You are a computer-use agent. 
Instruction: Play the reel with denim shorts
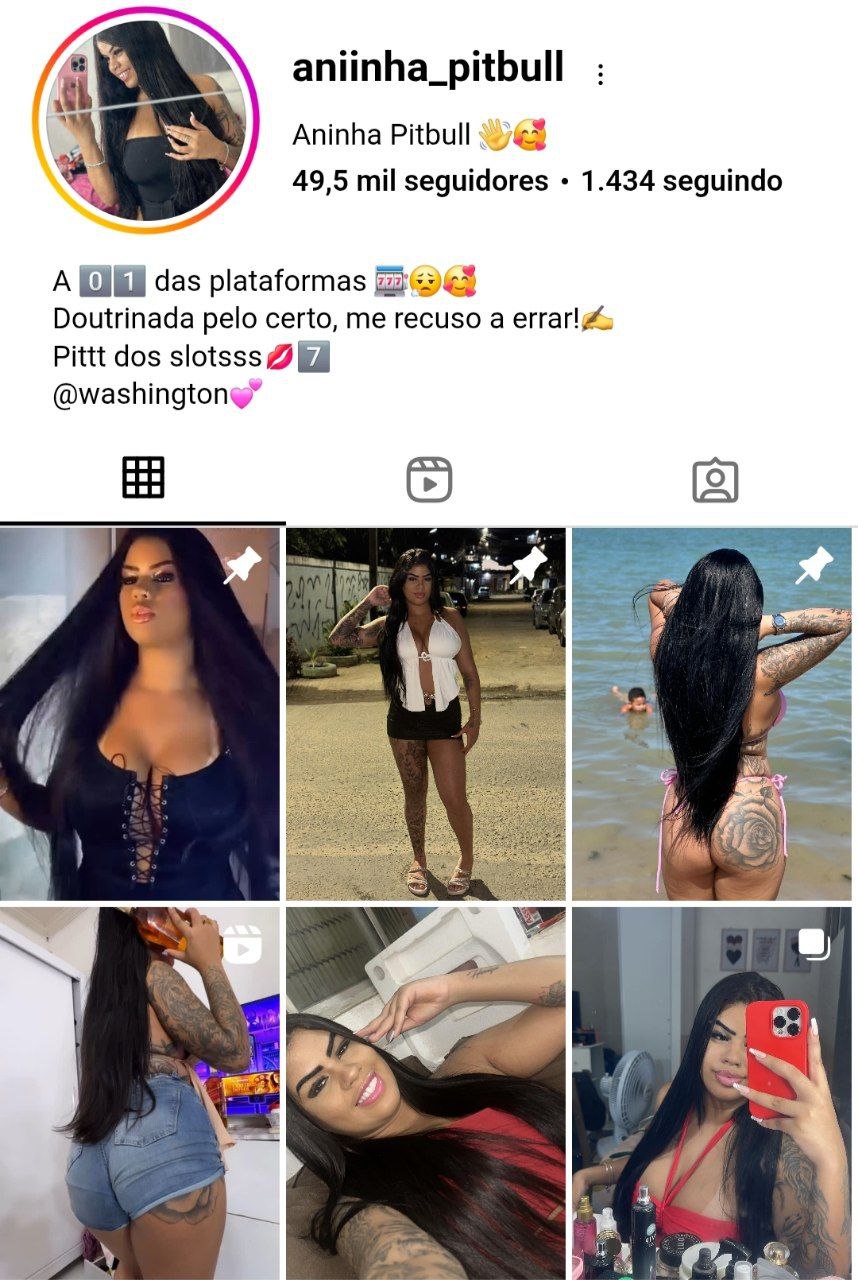click(140, 1093)
